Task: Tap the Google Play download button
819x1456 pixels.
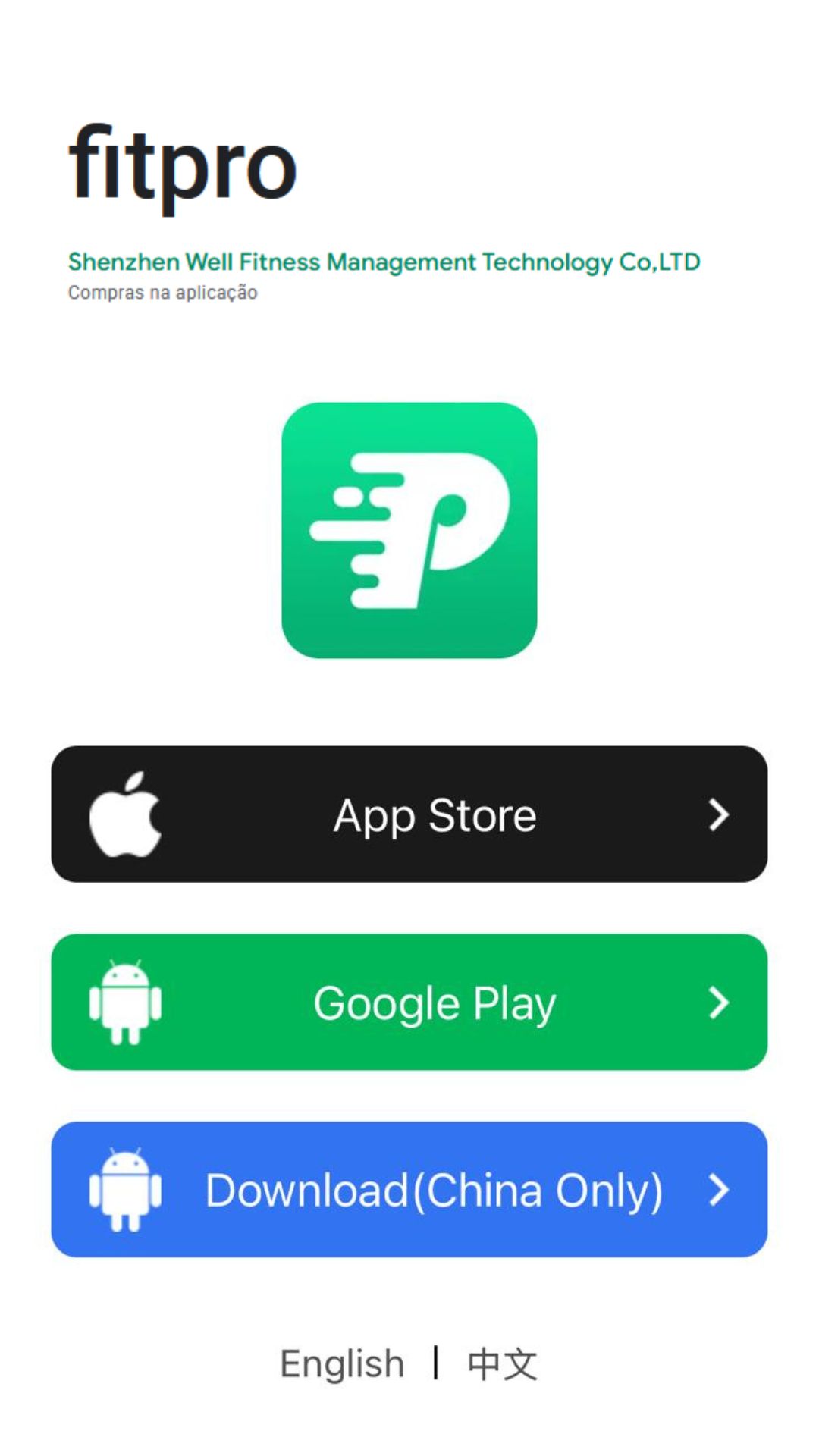Action: point(409,1002)
